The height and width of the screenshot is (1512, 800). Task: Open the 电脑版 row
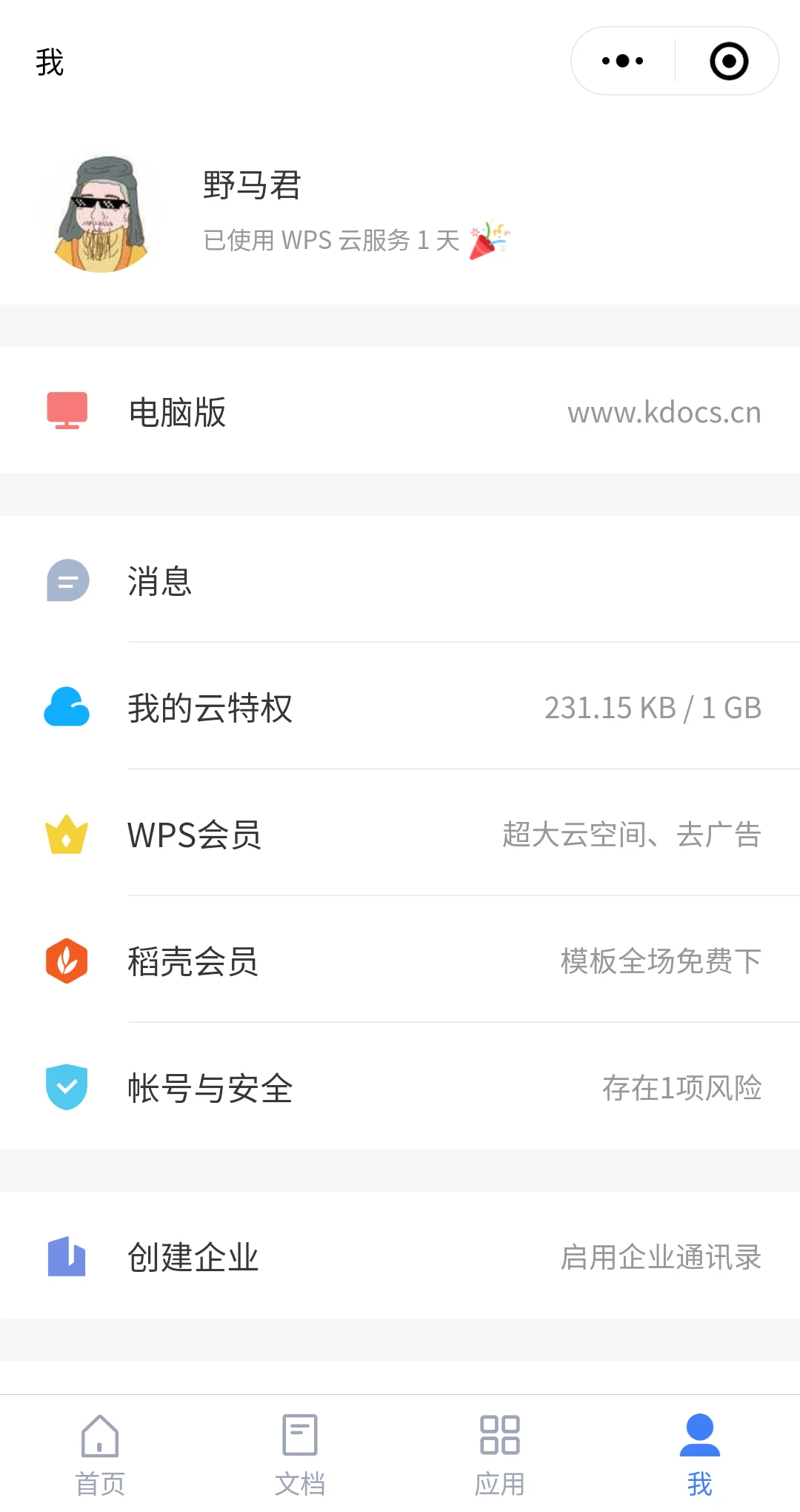coord(400,411)
